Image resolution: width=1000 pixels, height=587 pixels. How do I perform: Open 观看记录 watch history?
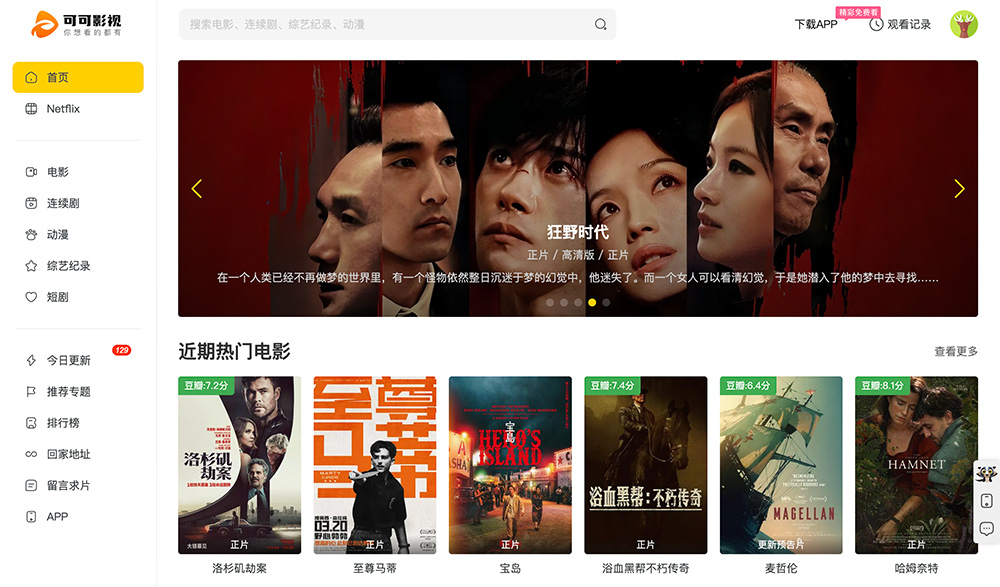tap(900, 24)
